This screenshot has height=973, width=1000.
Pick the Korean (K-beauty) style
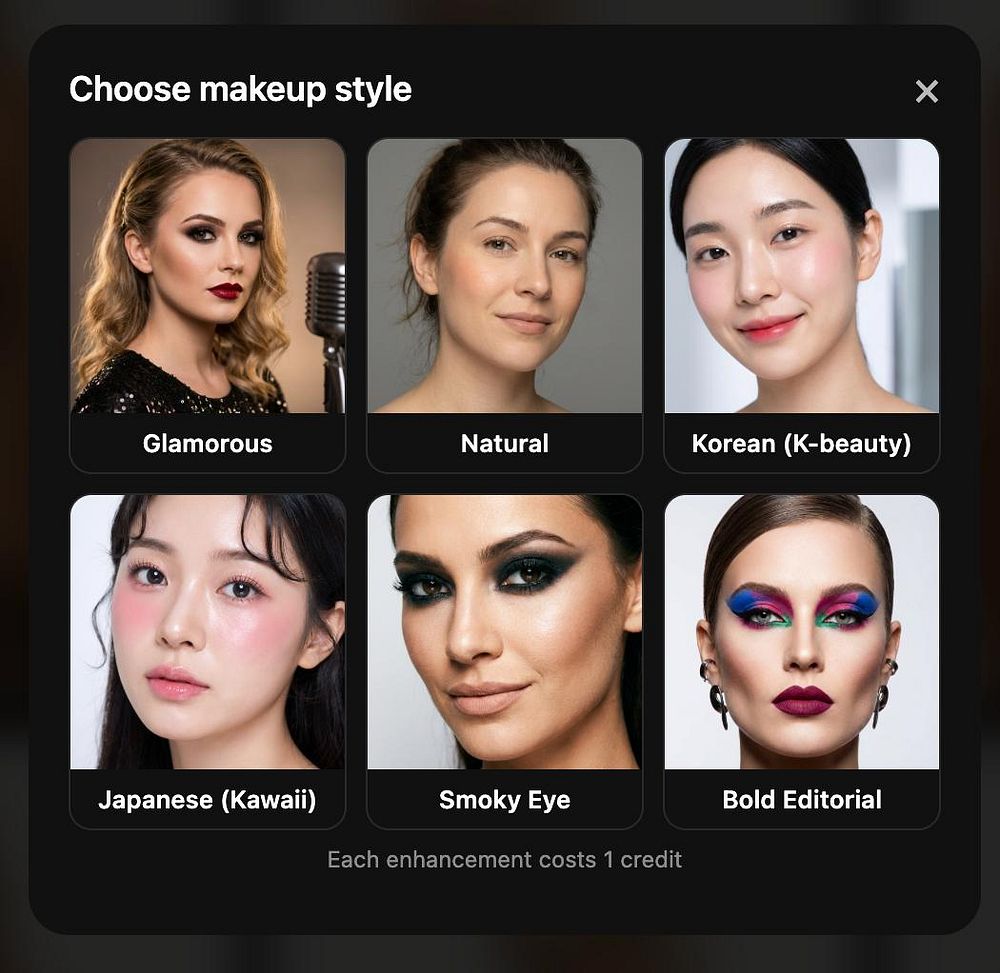(801, 305)
